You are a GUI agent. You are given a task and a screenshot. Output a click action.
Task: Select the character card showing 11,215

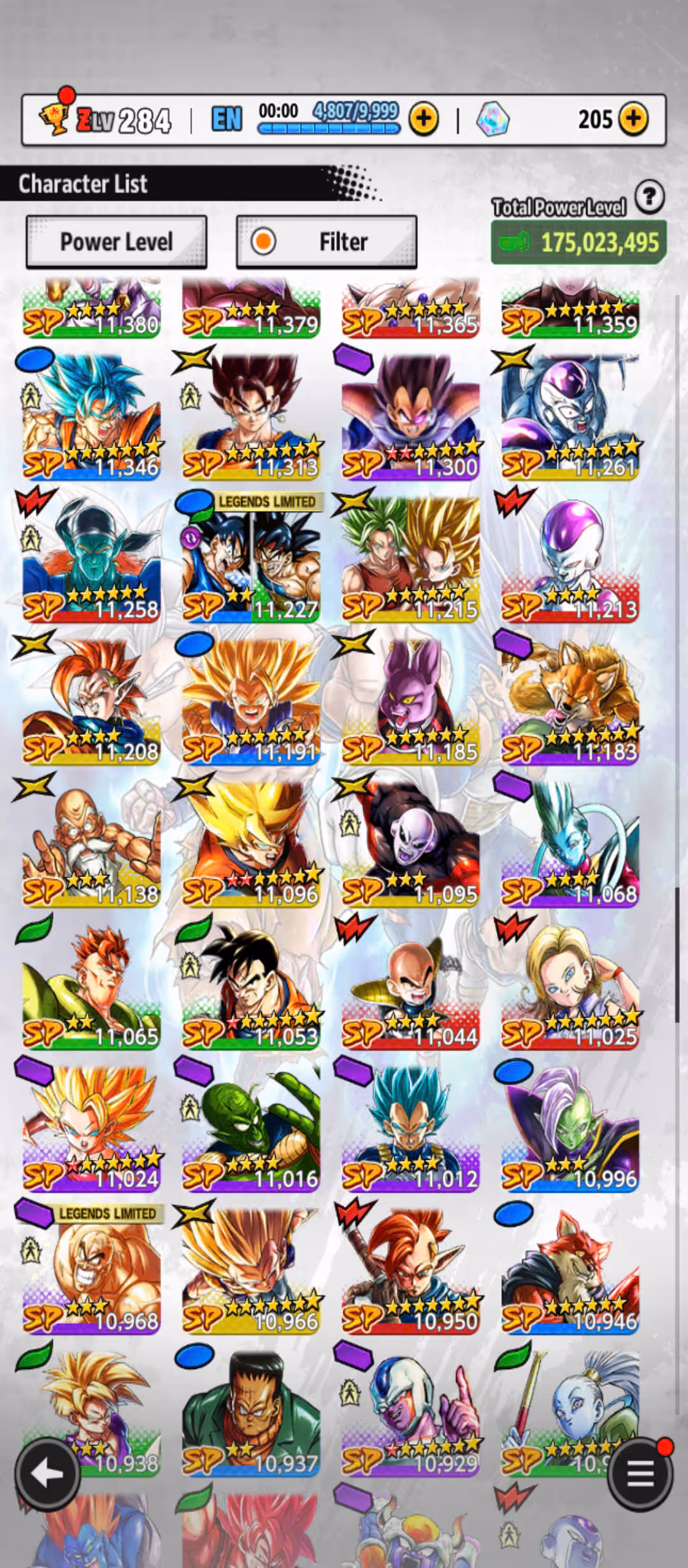coord(410,560)
